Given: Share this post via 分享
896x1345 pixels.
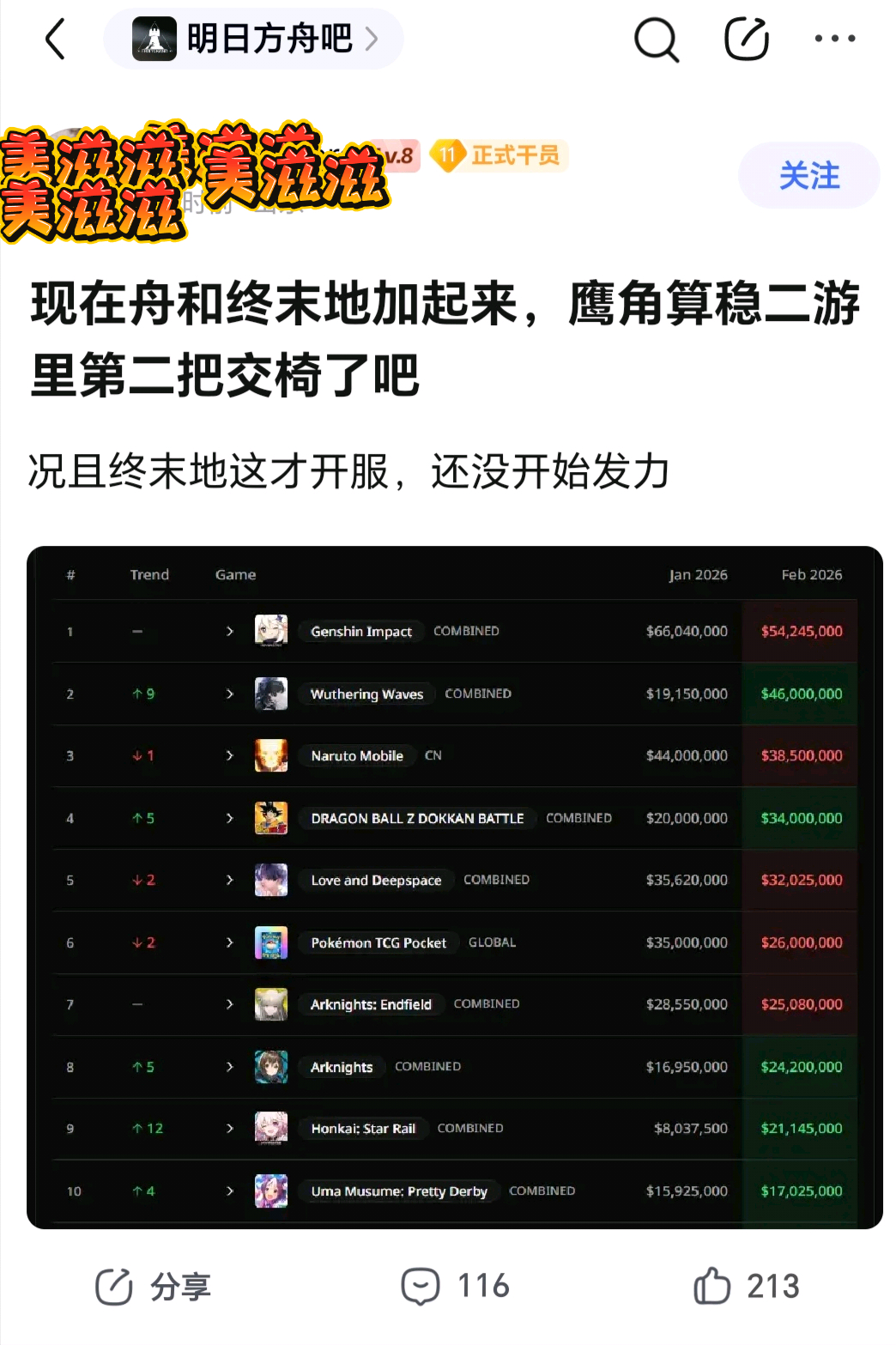Looking at the screenshot, I should click(x=153, y=1287).
